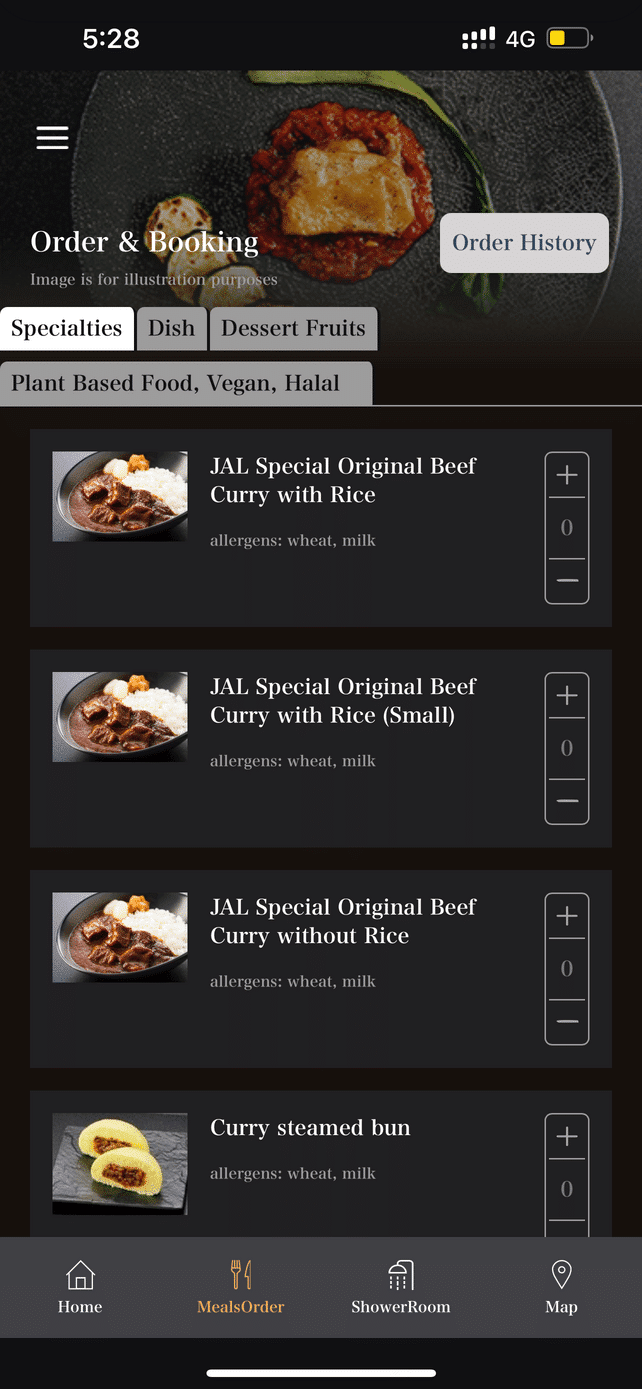The image size is (642, 1389).
Task: Open Order History
Action: (524, 243)
